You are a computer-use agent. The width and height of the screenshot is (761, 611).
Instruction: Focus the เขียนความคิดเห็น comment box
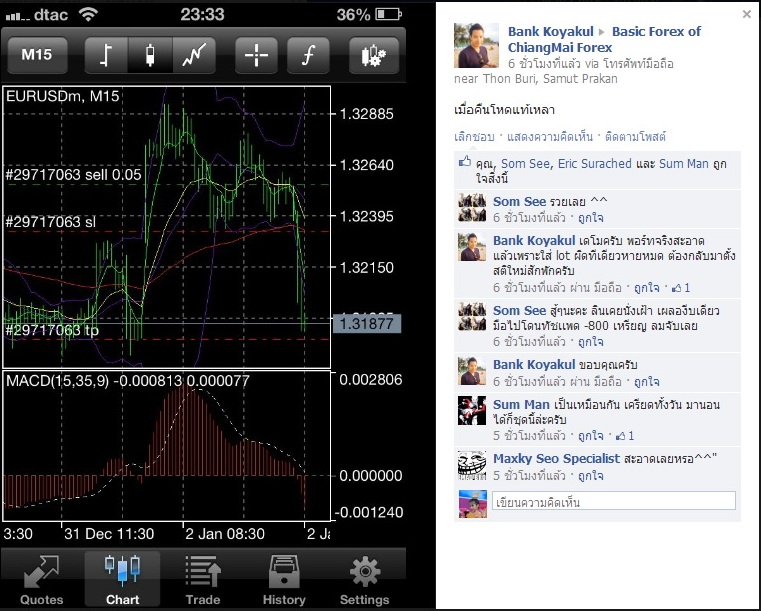point(613,501)
